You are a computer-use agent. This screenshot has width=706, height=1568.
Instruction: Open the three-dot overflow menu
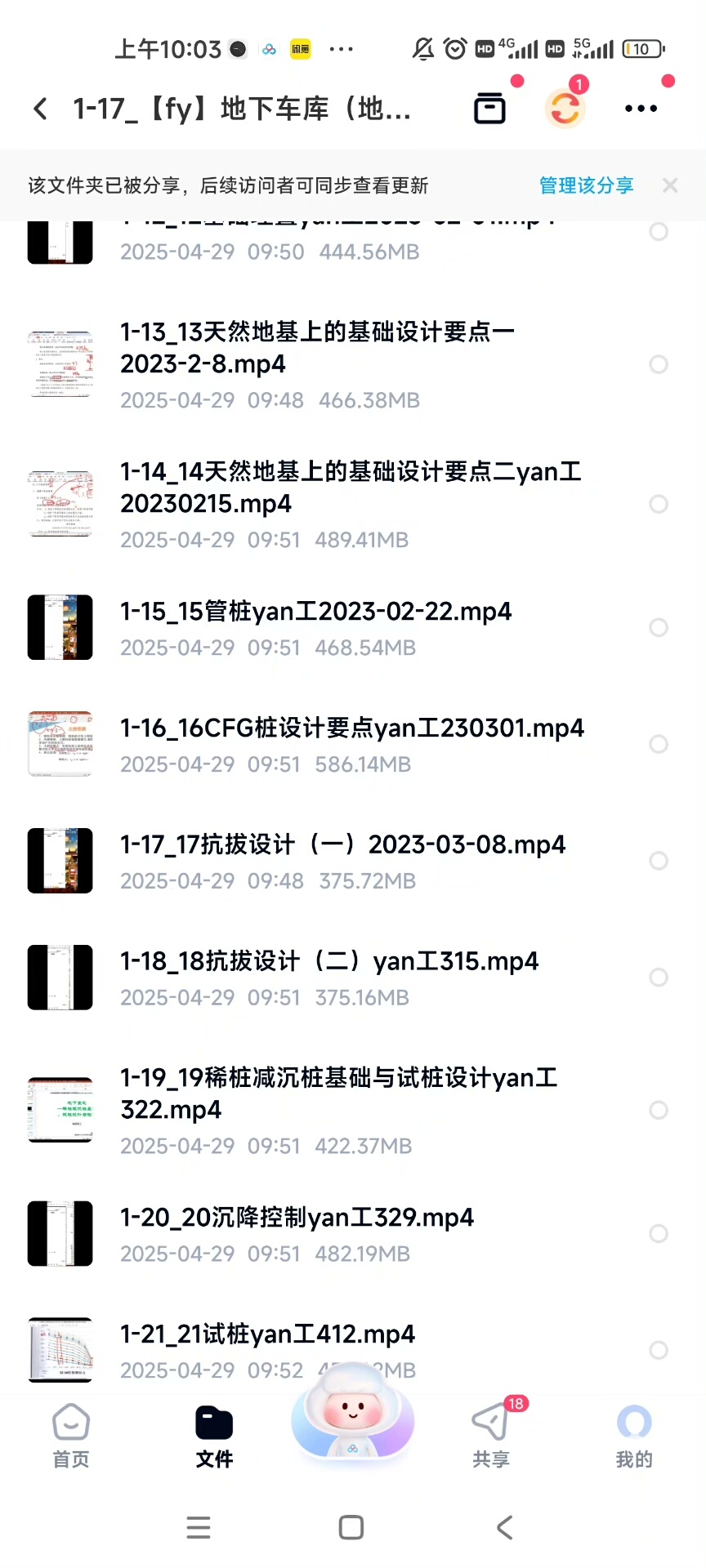(641, 109)
